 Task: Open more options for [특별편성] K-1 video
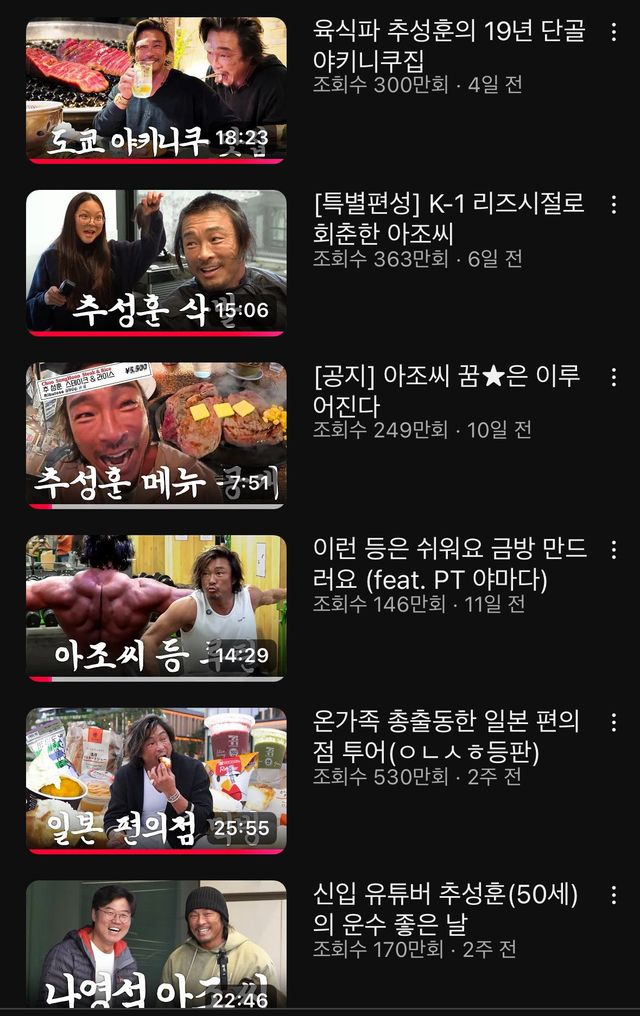click(613, 205)
